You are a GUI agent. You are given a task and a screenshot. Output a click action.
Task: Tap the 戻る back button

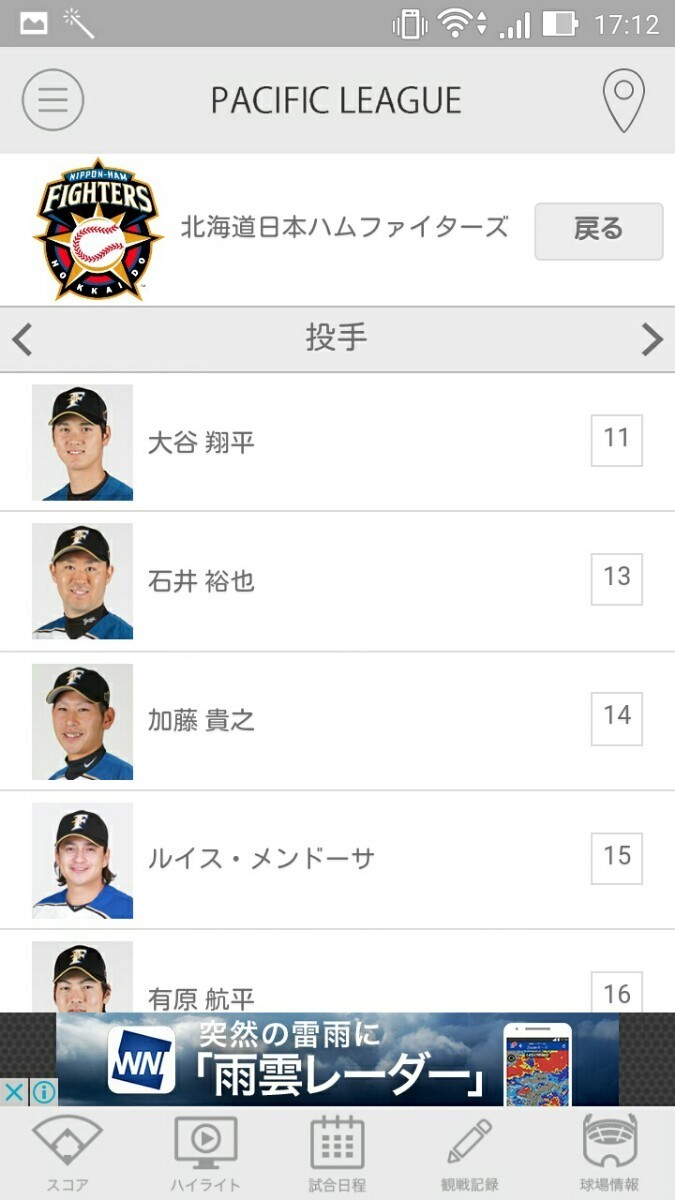[x=598, y=231]
